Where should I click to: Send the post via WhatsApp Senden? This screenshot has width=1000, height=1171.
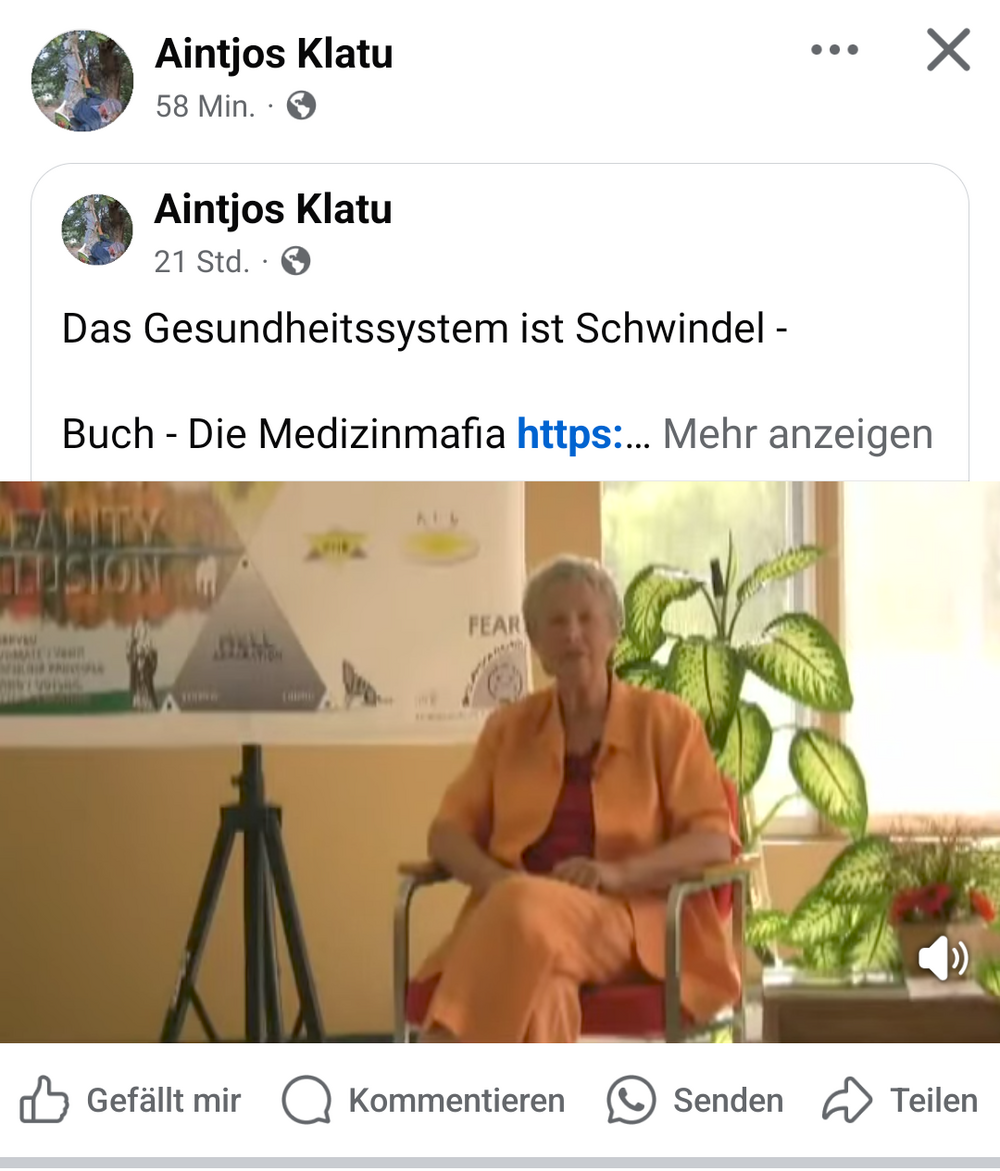pos(695,1101)
